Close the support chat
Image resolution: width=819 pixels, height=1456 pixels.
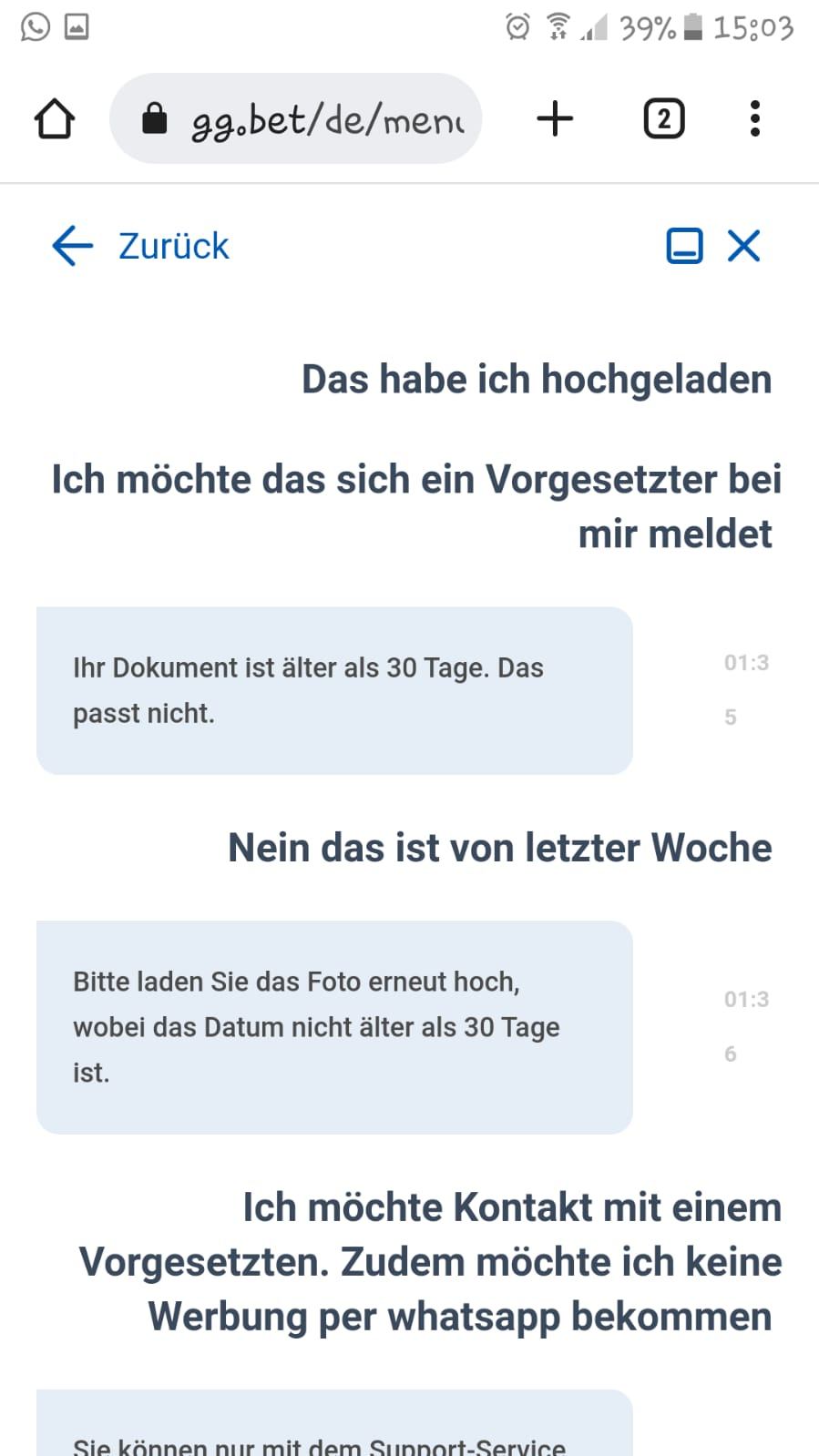pyautogui.click(x=743, y=246)
